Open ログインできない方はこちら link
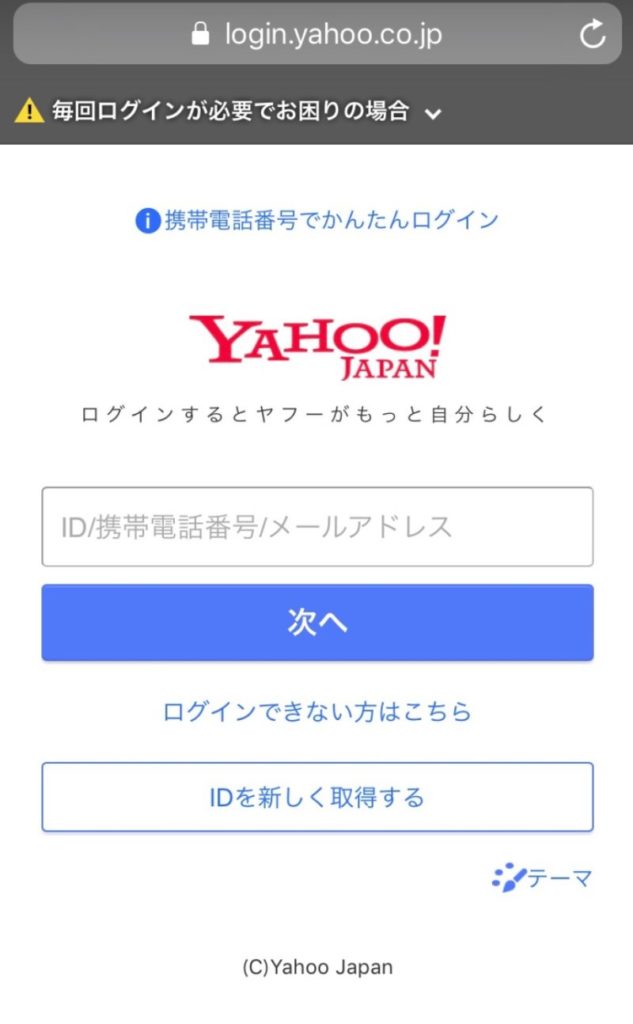The image size is (633, 1024). 317,711
